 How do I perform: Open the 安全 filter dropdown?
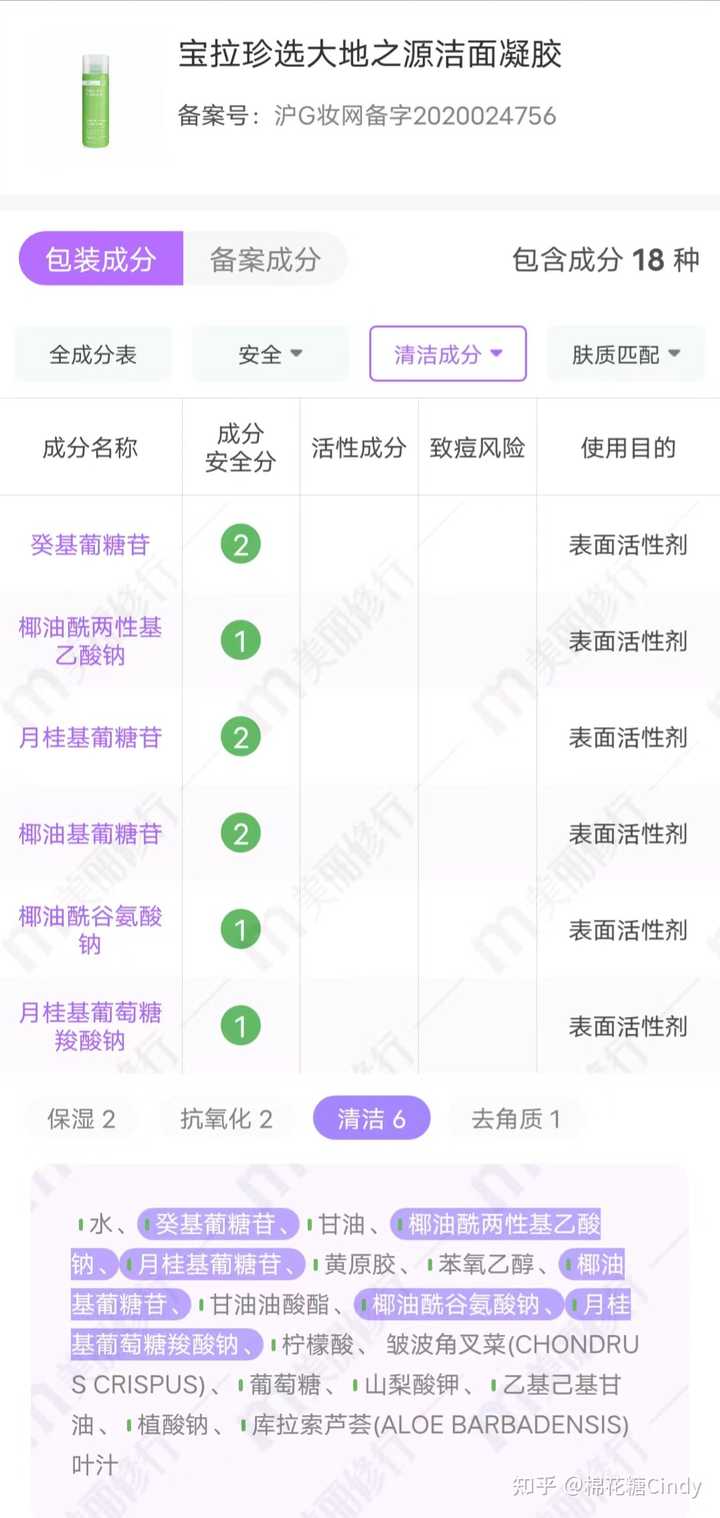(270, 354)
